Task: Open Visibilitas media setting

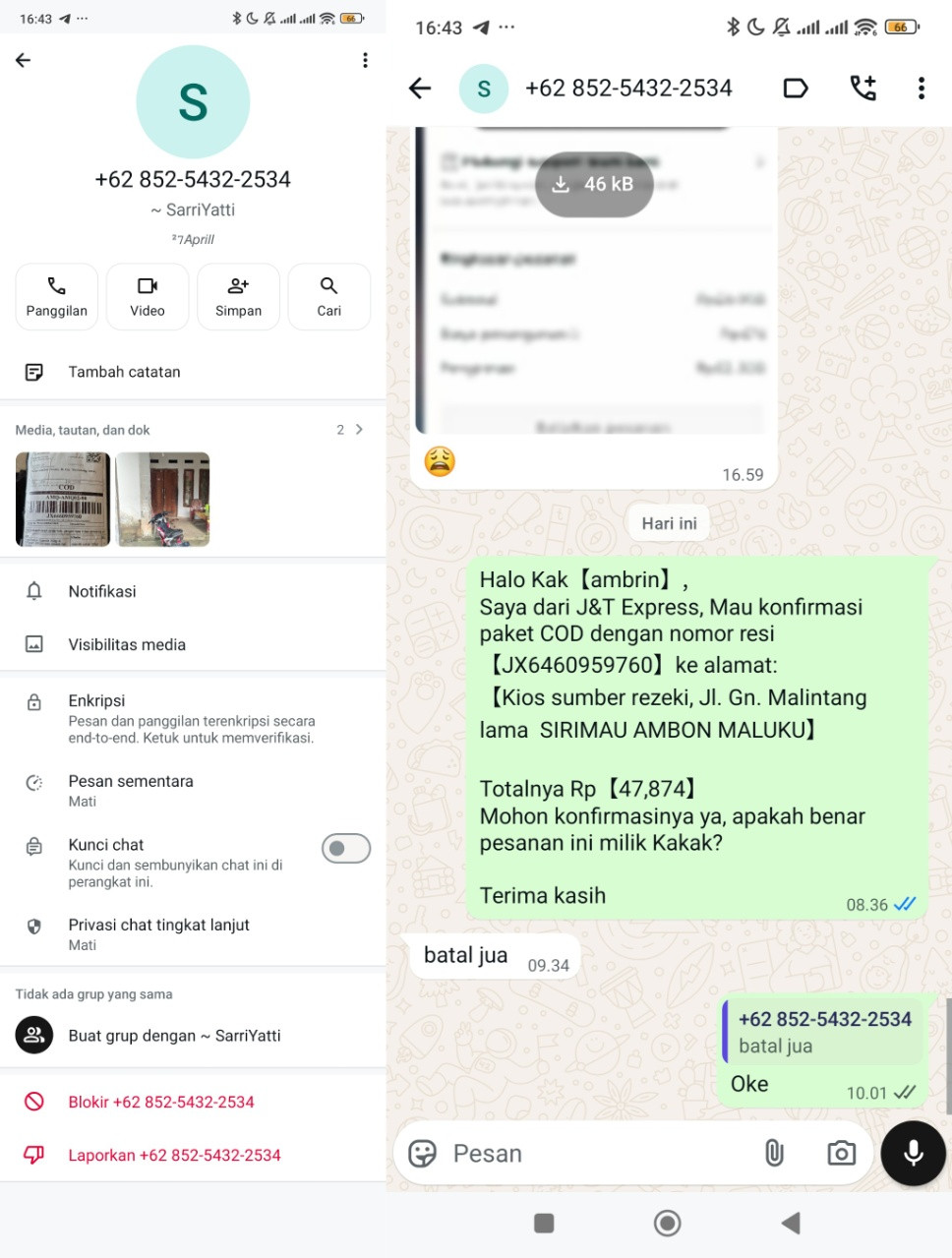Action: point(193,644)
